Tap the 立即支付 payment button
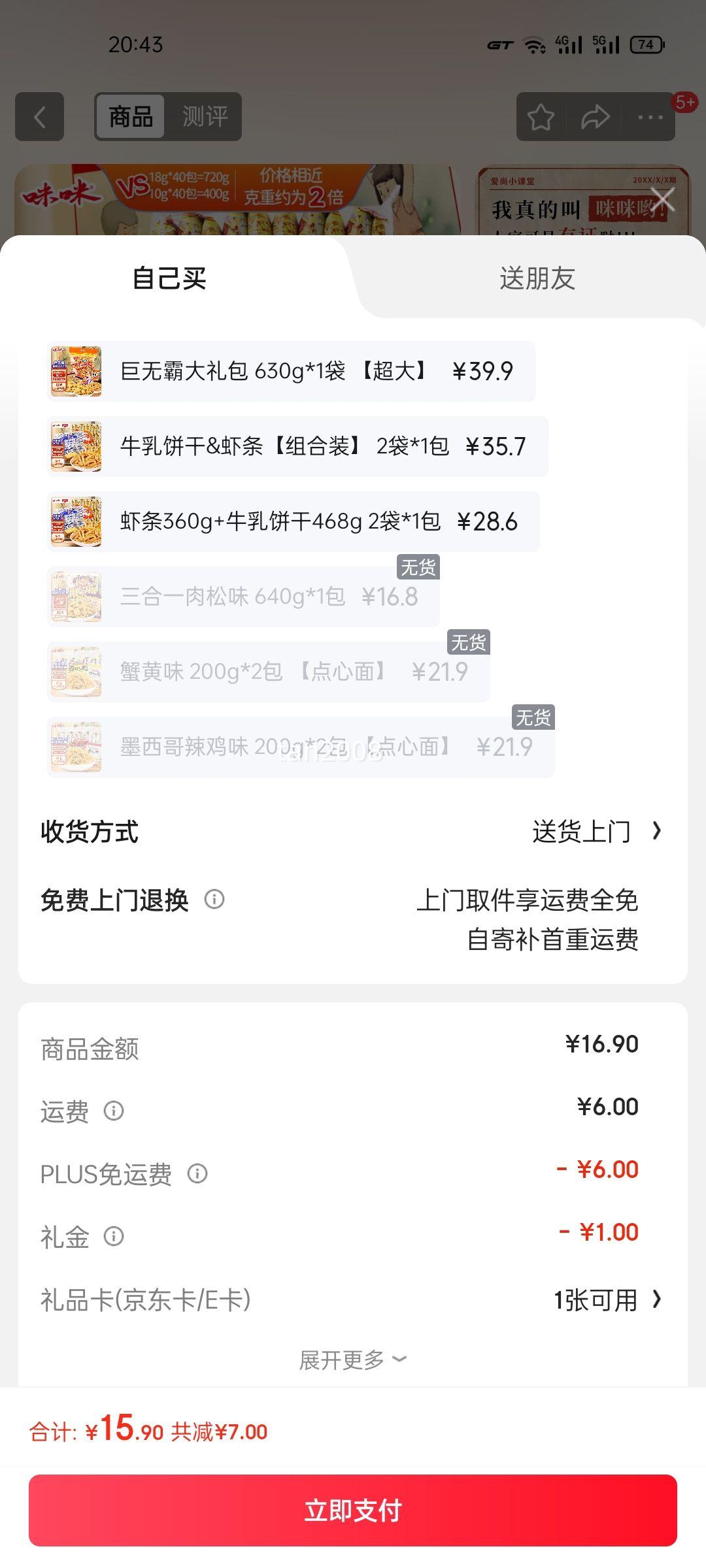 (x=353, y=1511)
